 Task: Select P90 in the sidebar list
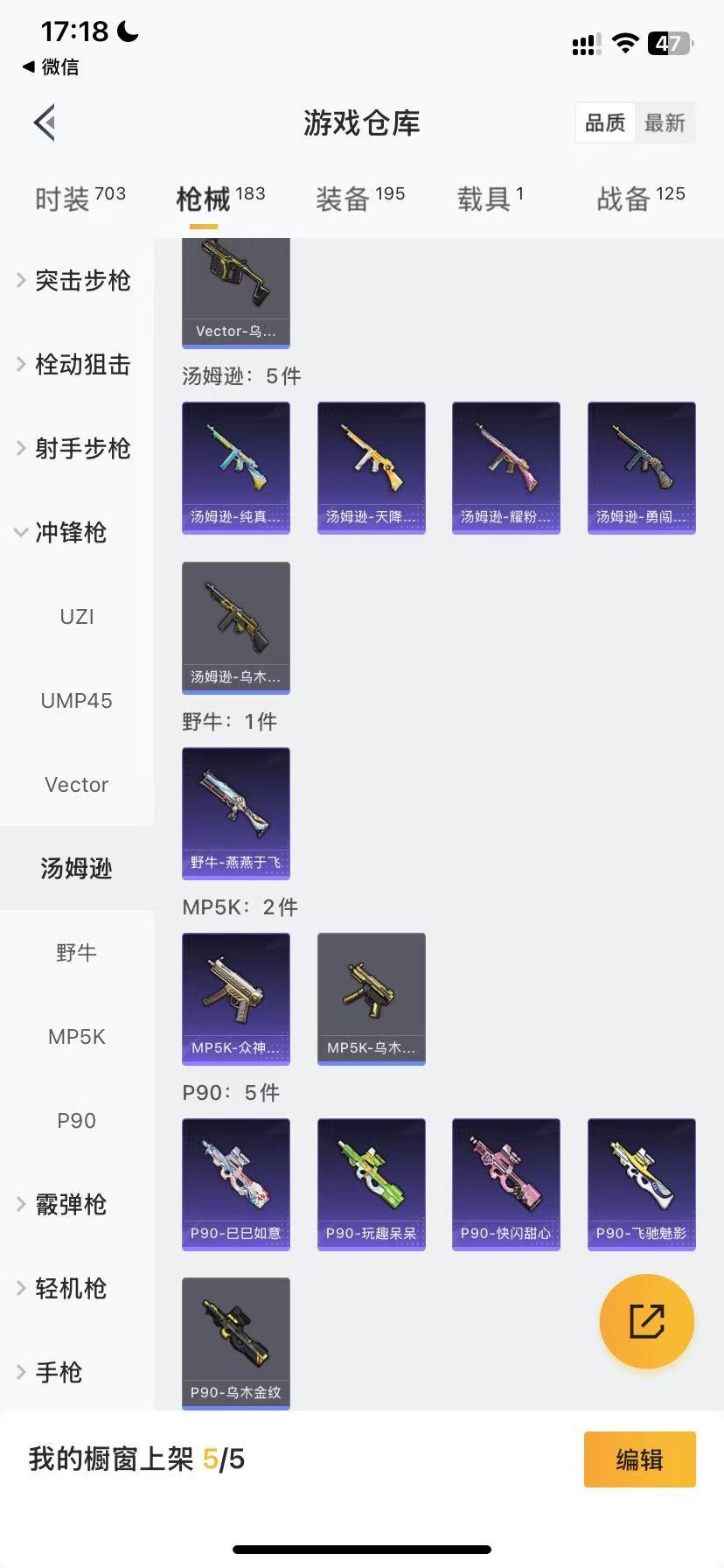pos(77,1121)
